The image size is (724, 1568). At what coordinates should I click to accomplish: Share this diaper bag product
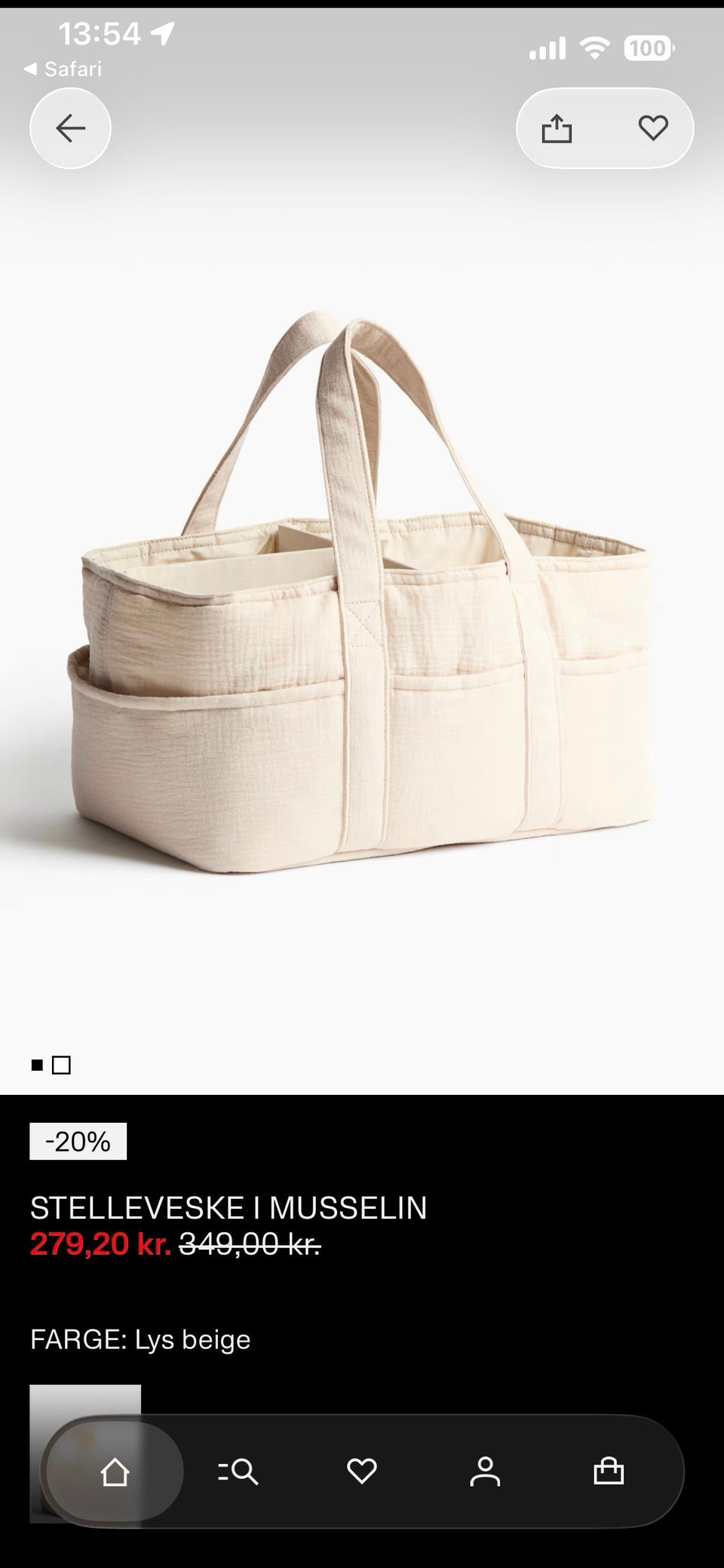[x=557, y=128]
